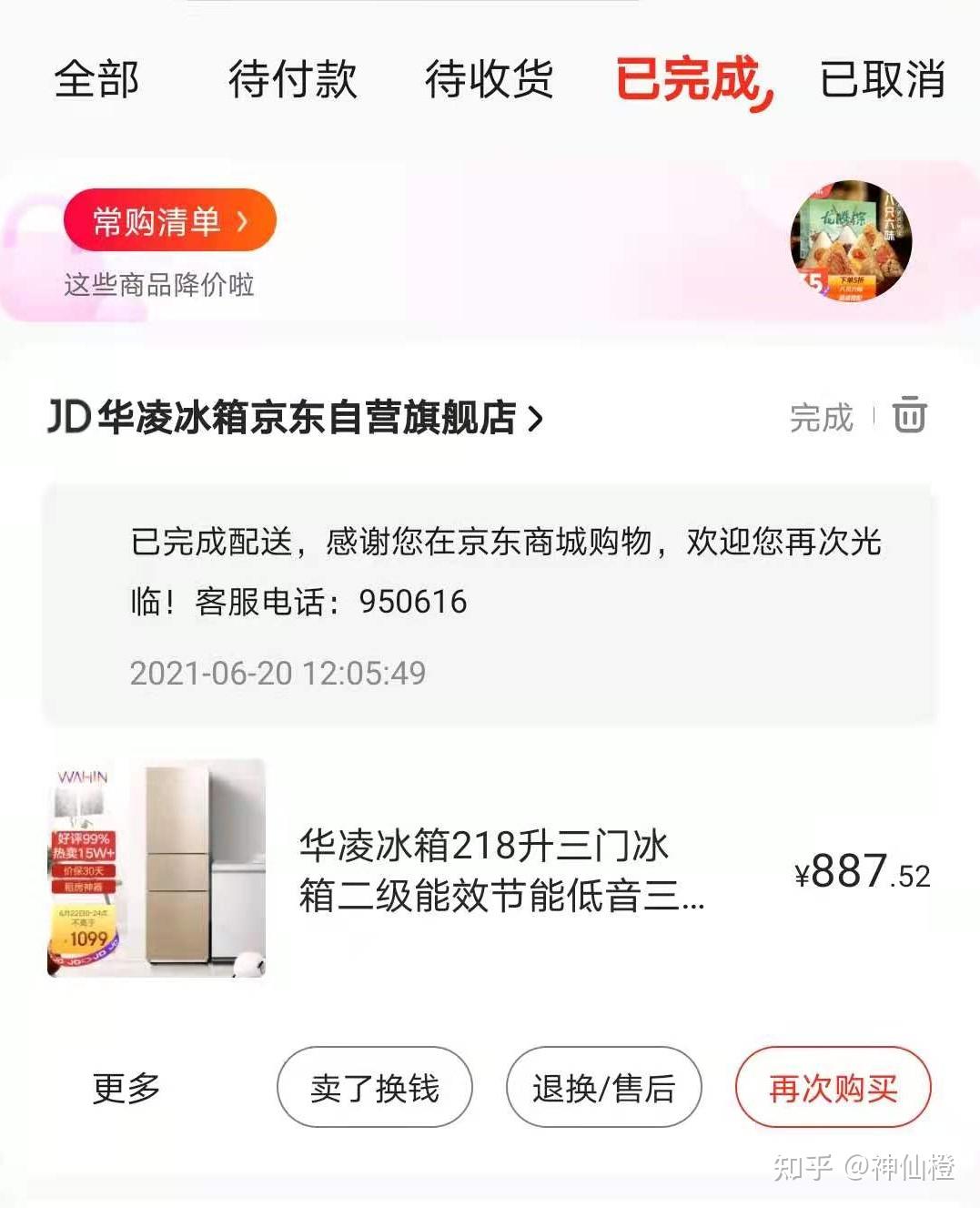
Task: Click the 退换/售后 button
Action: 603,1087
